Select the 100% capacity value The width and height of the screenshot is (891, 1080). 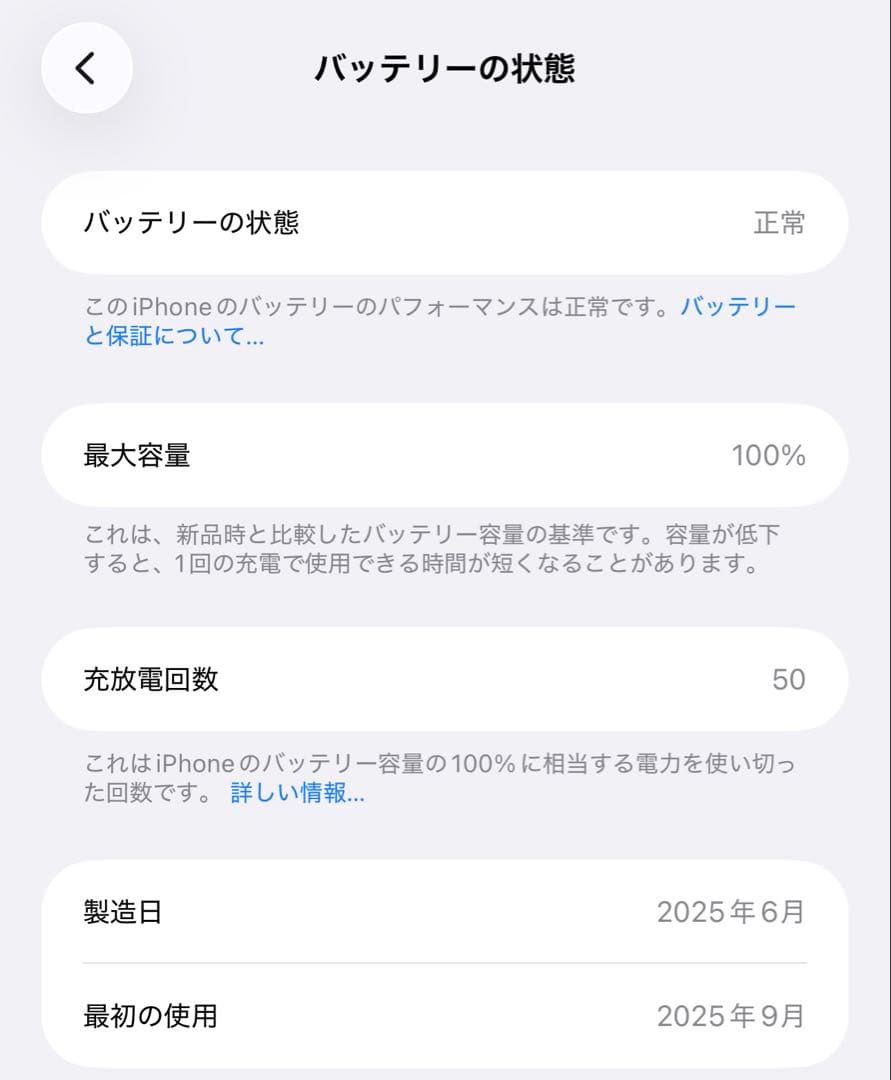point(768,456)
